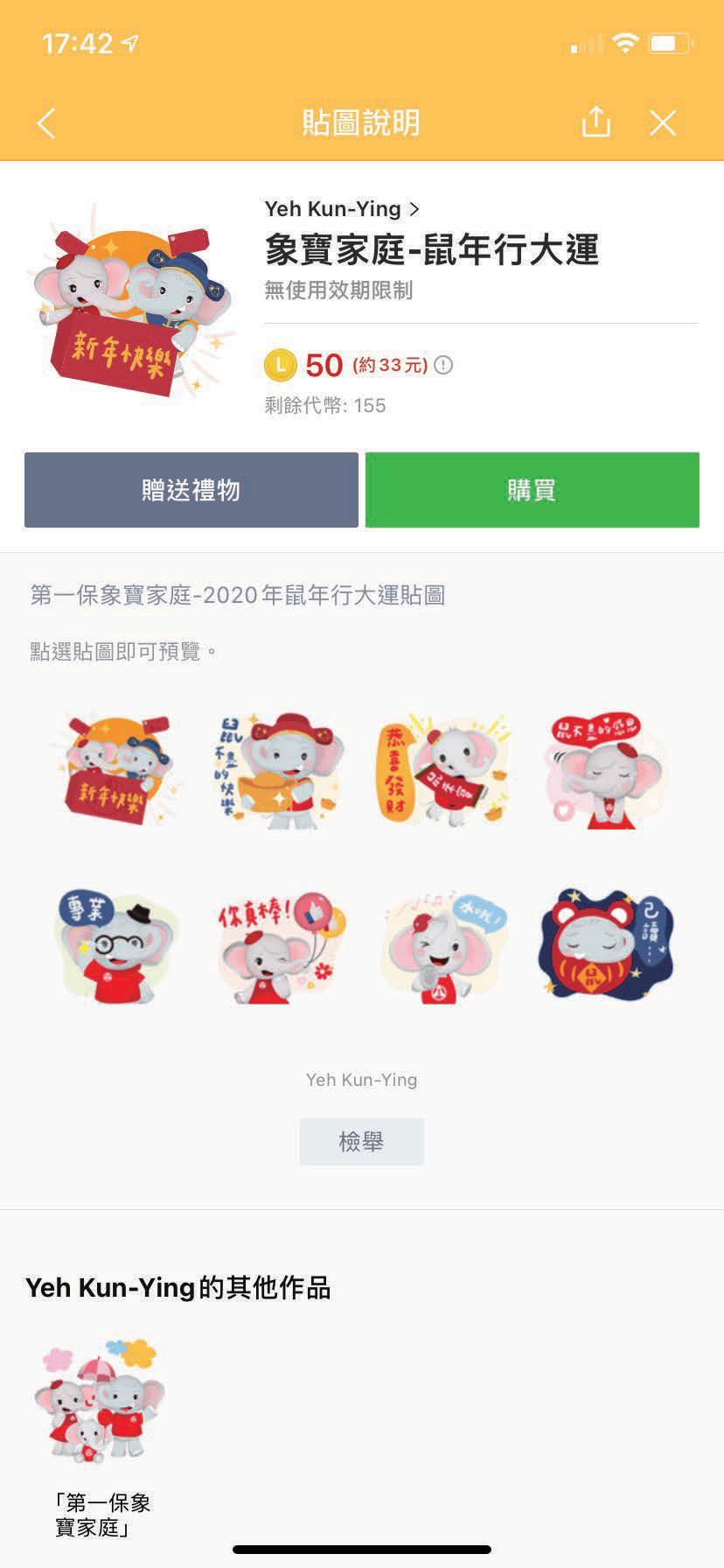Preview the 新年快樂 sticker in the grid

tap(116, 770)
